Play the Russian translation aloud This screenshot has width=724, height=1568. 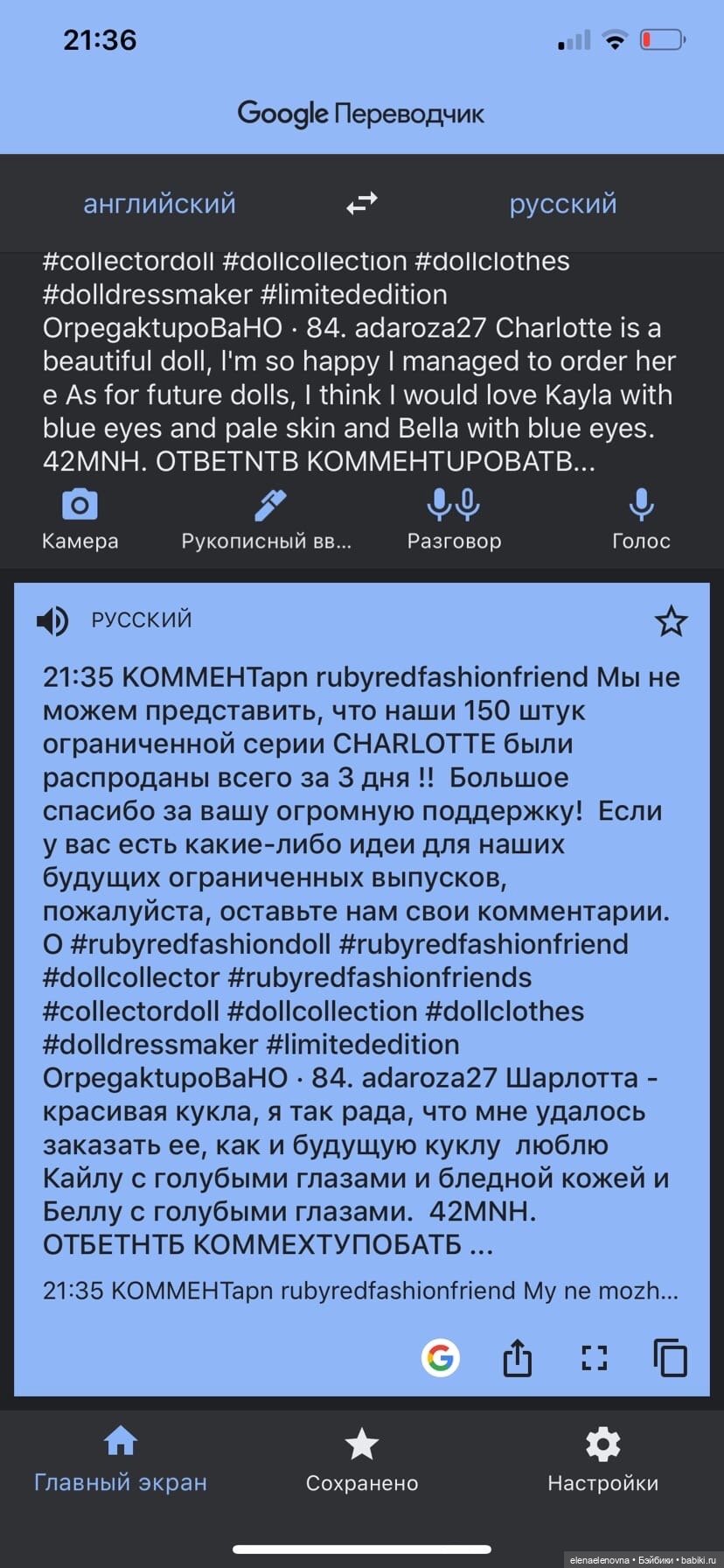52,620
